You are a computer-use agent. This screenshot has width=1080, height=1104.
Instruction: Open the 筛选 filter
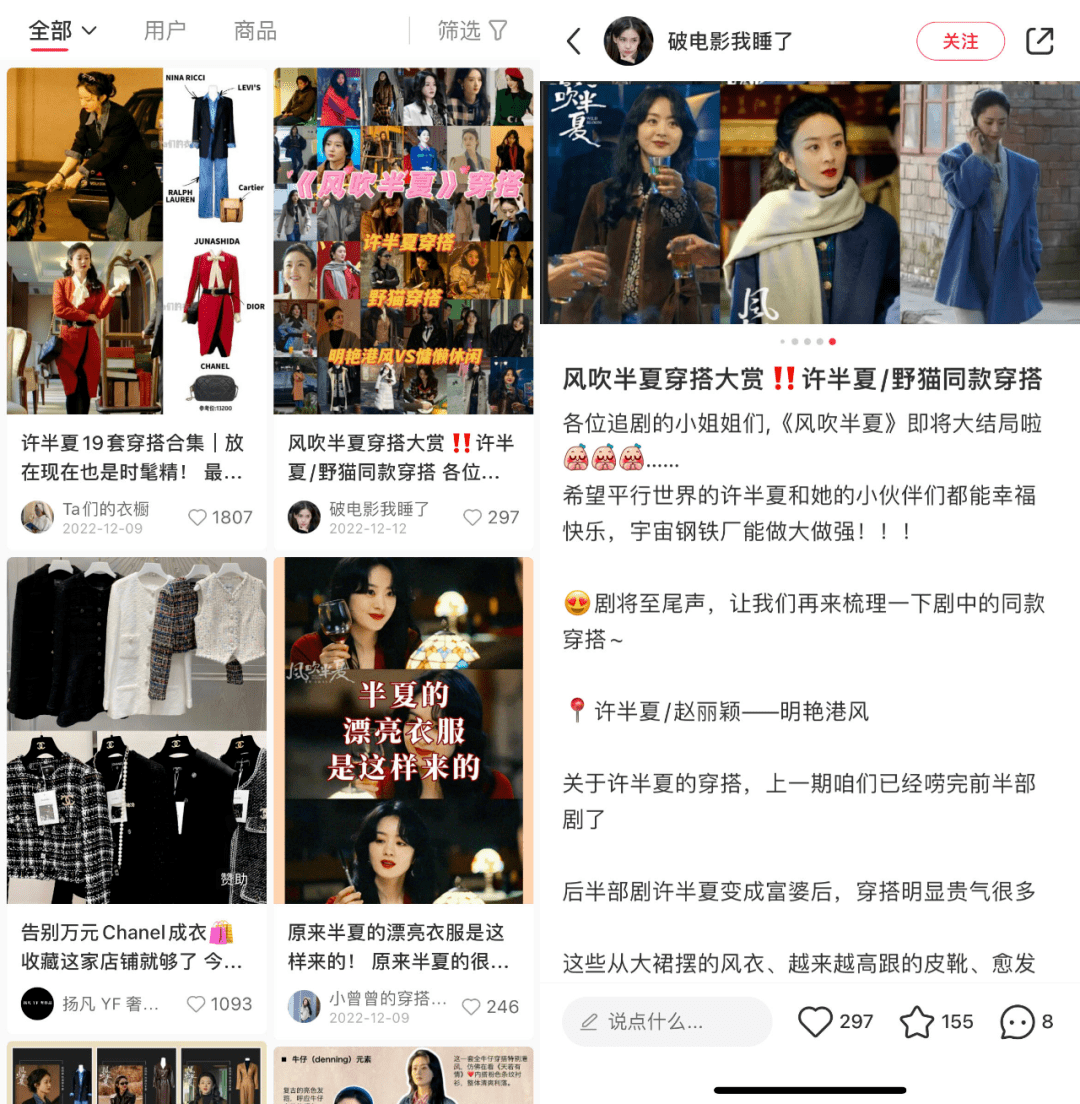473,31
